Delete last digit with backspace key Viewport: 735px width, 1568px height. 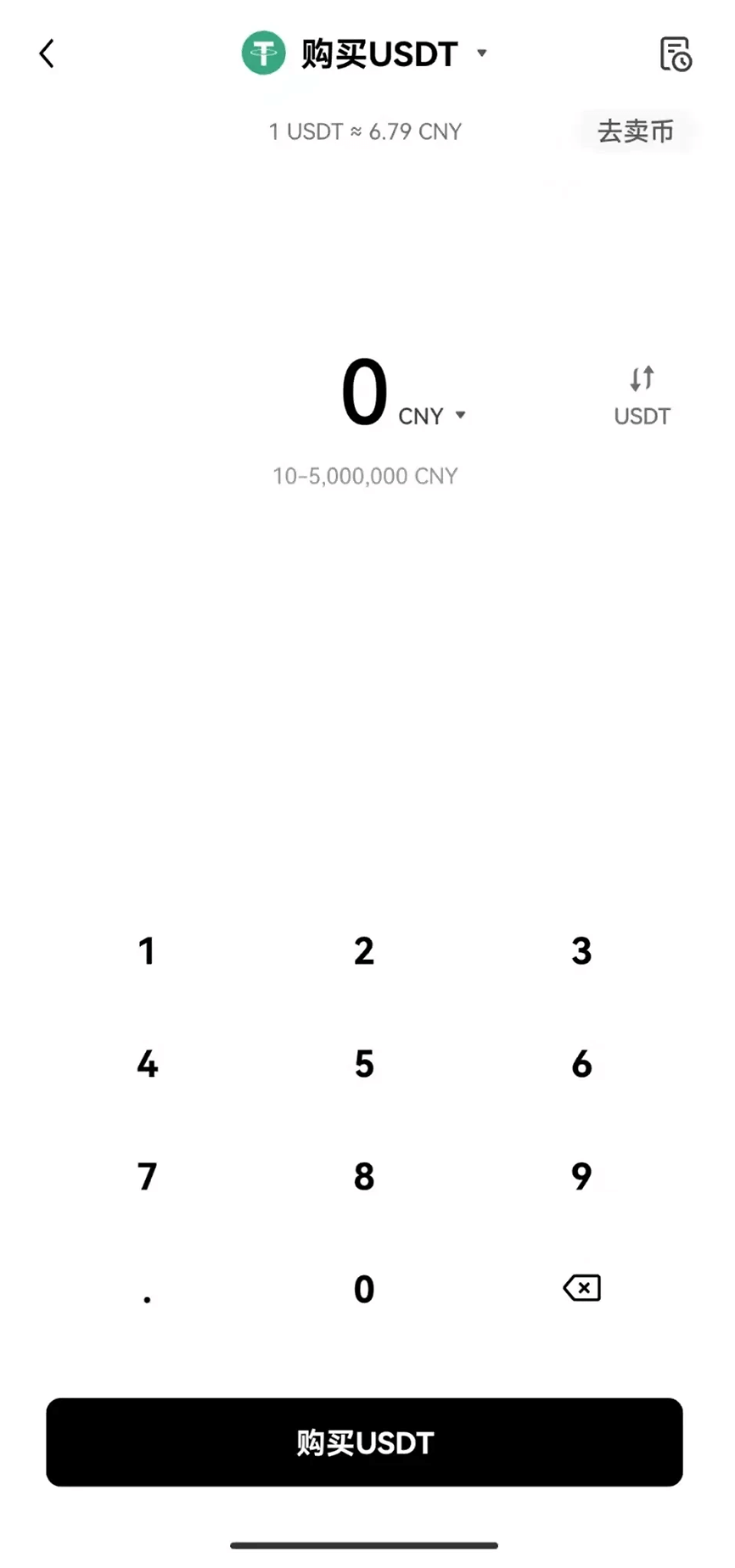tap(581, 1288)
